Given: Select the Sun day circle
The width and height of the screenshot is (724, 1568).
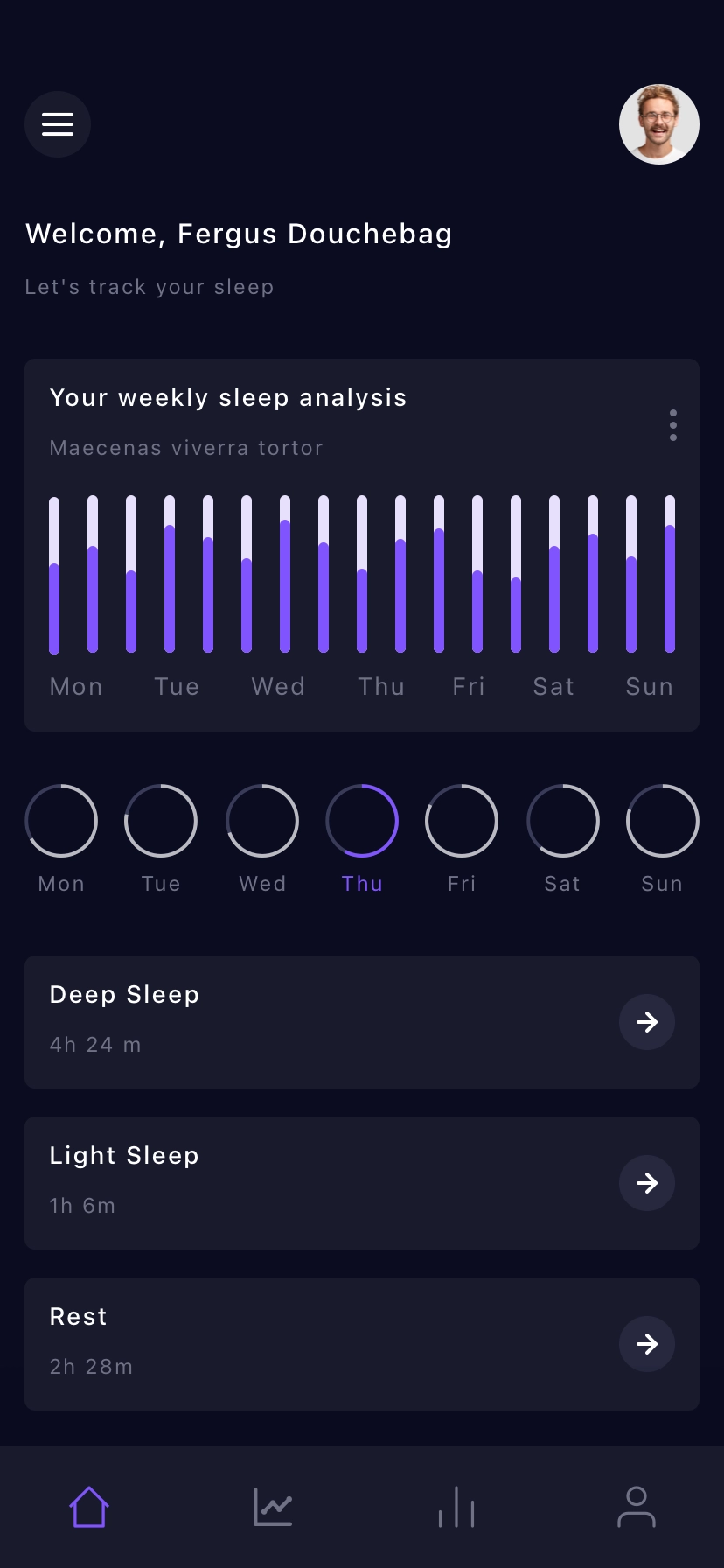Looking at the screenshot, I should point(662,821).
